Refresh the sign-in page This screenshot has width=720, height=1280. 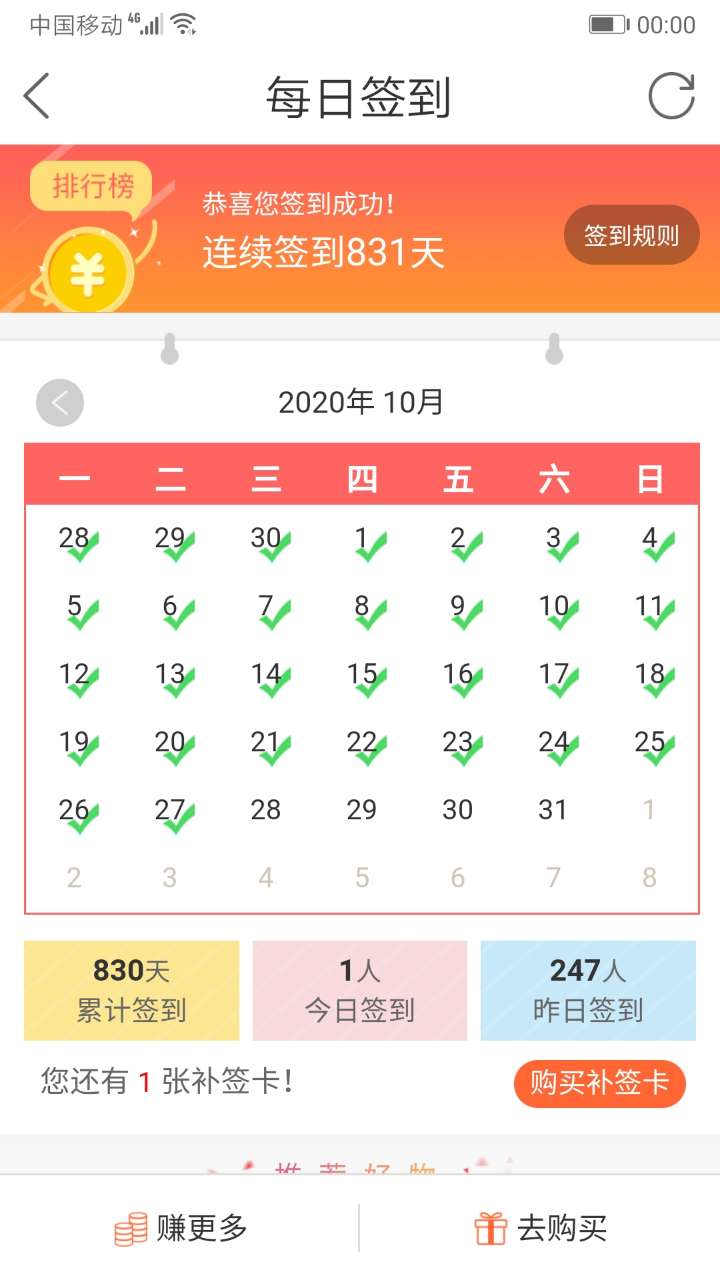pos(671,97)
